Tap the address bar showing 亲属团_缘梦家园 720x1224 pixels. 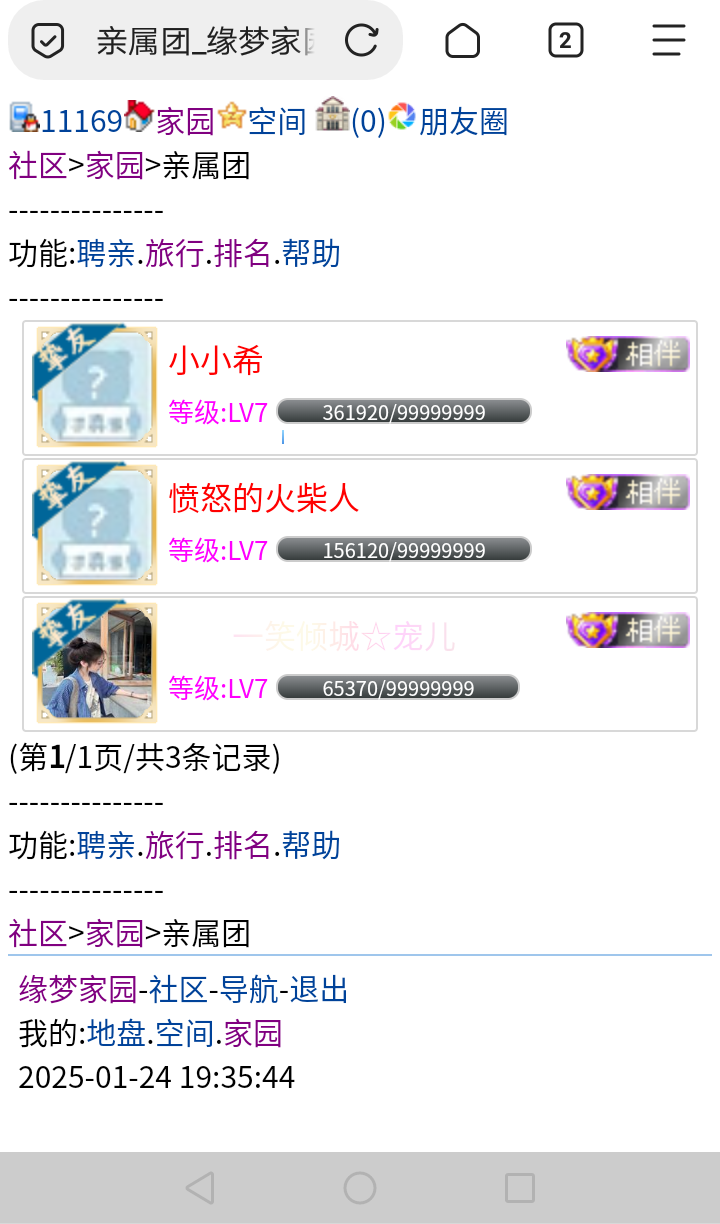(x=200, y=41)
